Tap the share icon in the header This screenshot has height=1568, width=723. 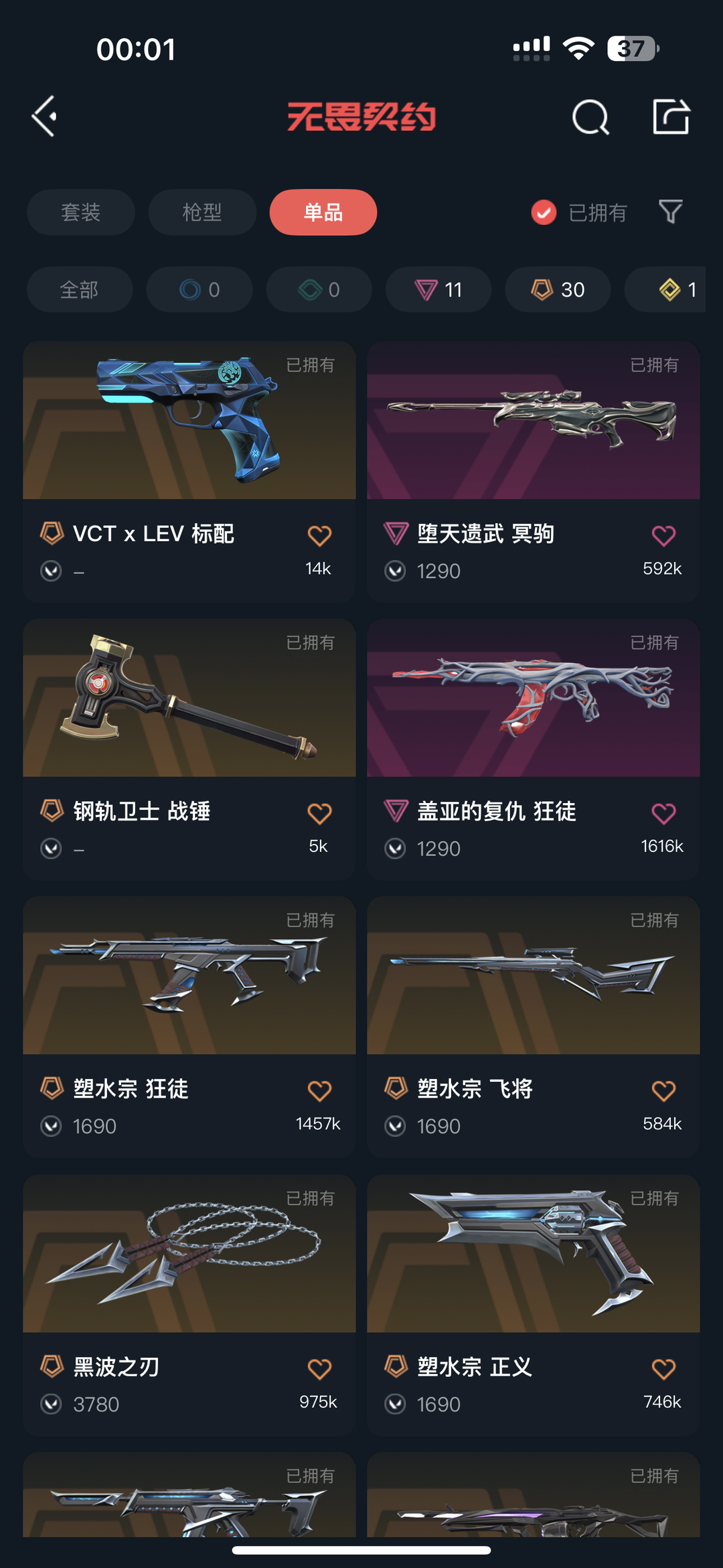671,117
